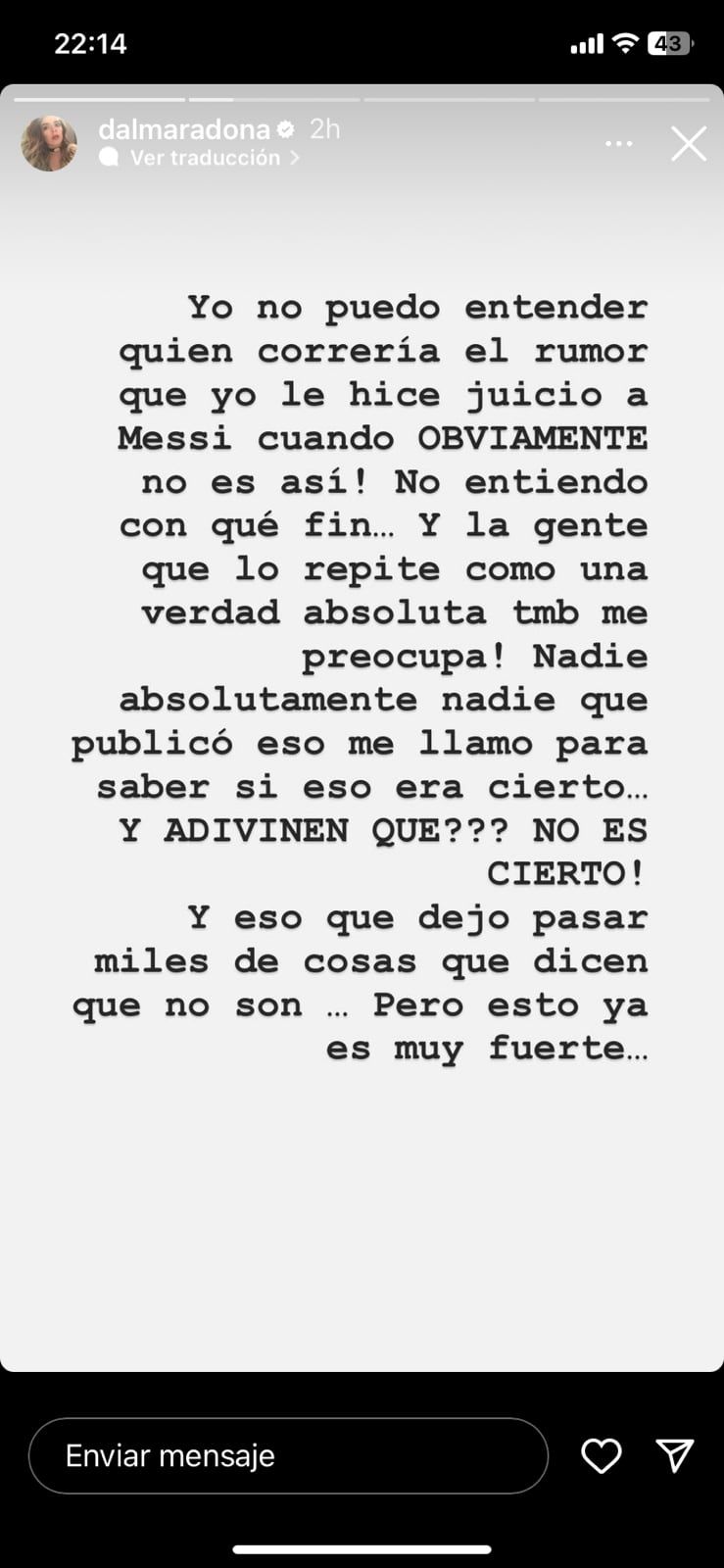Tap the dalmaradona username
The image size is (724, 1568).
pyautogui.click(x=183, y=128)
